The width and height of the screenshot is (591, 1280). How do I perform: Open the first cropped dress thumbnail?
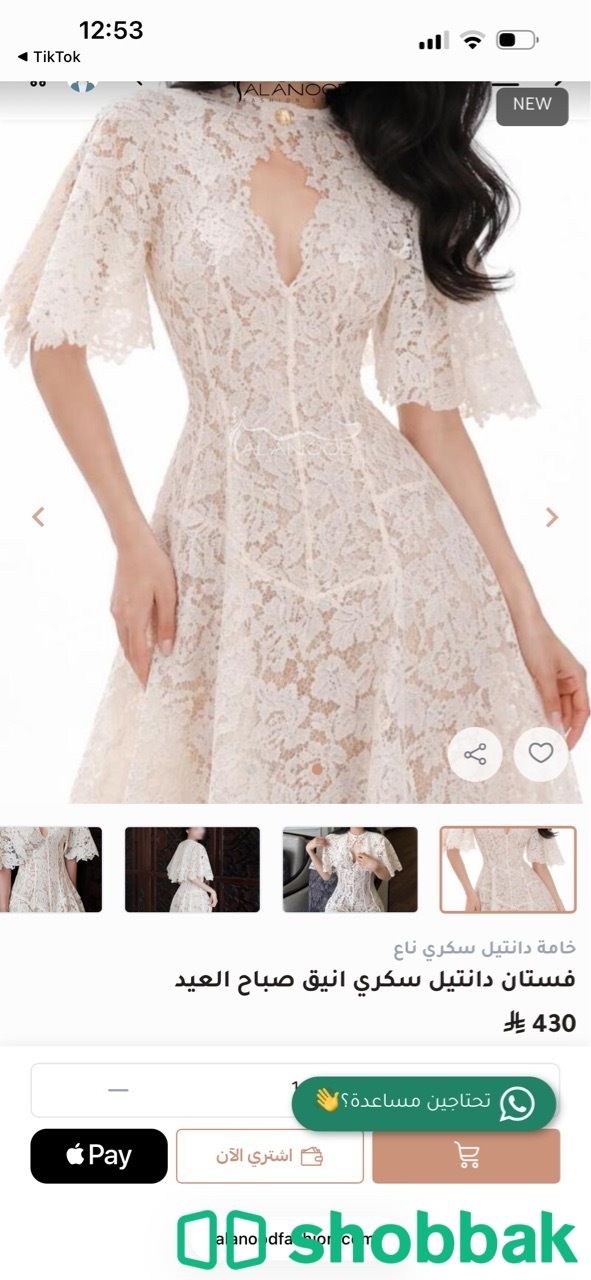[x=50, y=869]
